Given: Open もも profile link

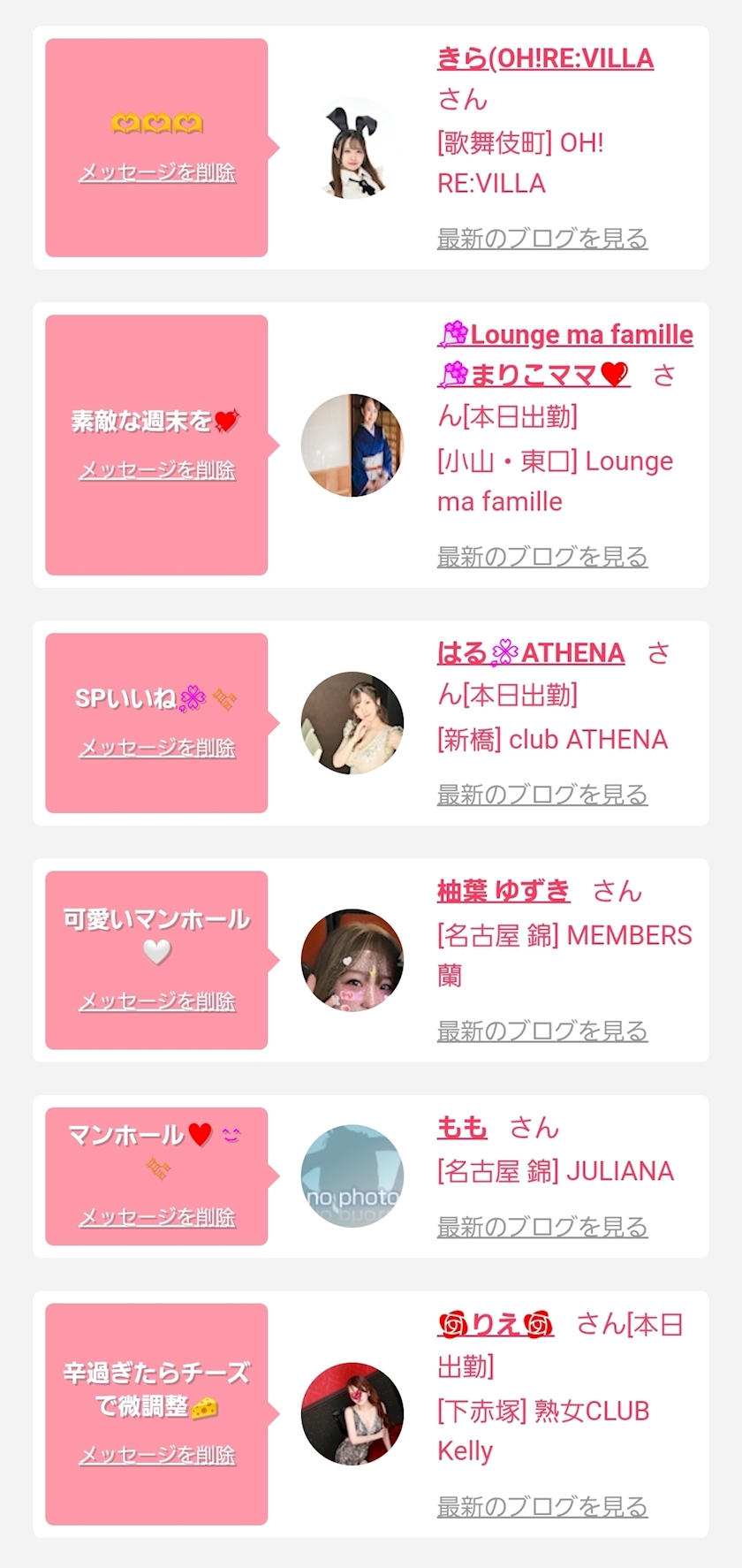Looking at the screenshot, I should click(x=462, y=1128).
